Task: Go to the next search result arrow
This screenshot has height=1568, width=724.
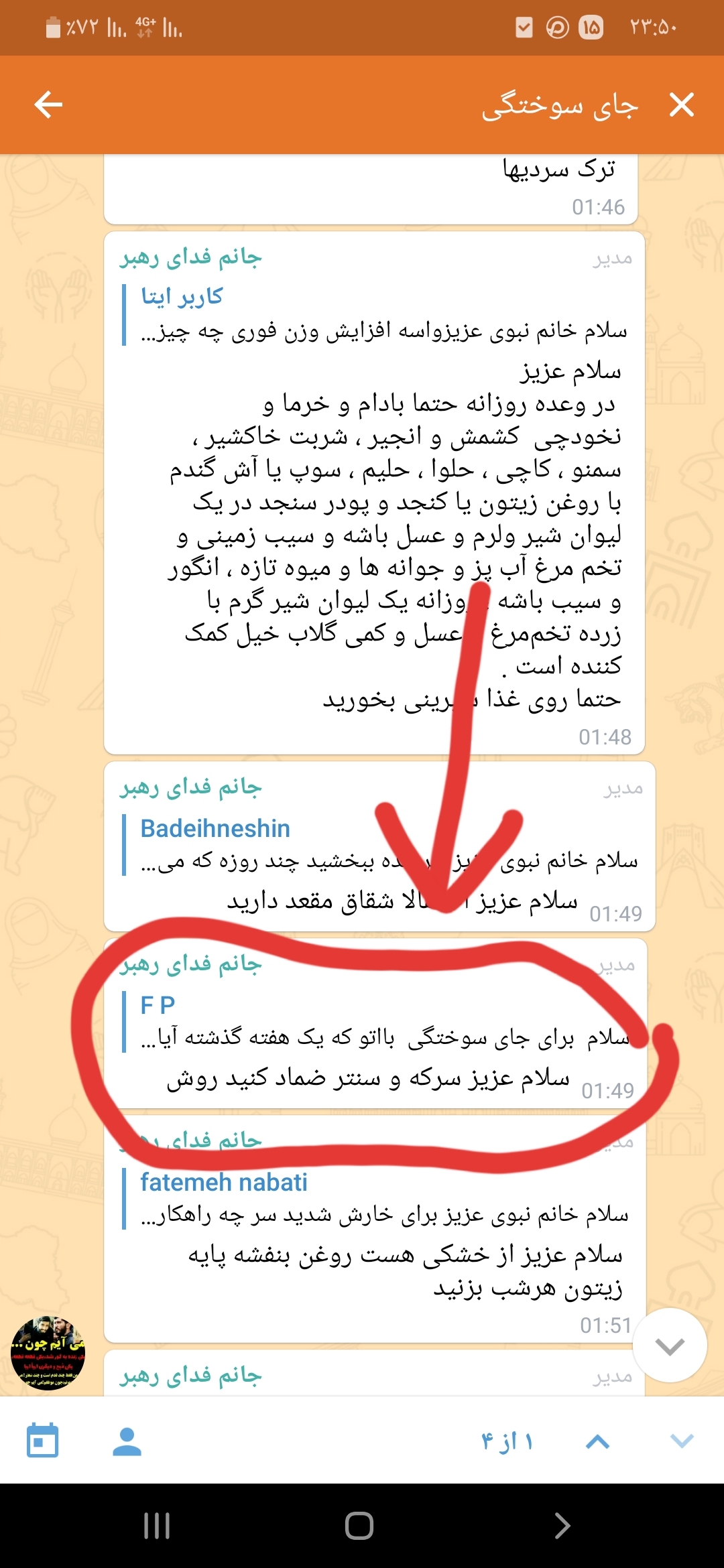Action: click(x=682, y=1441)
